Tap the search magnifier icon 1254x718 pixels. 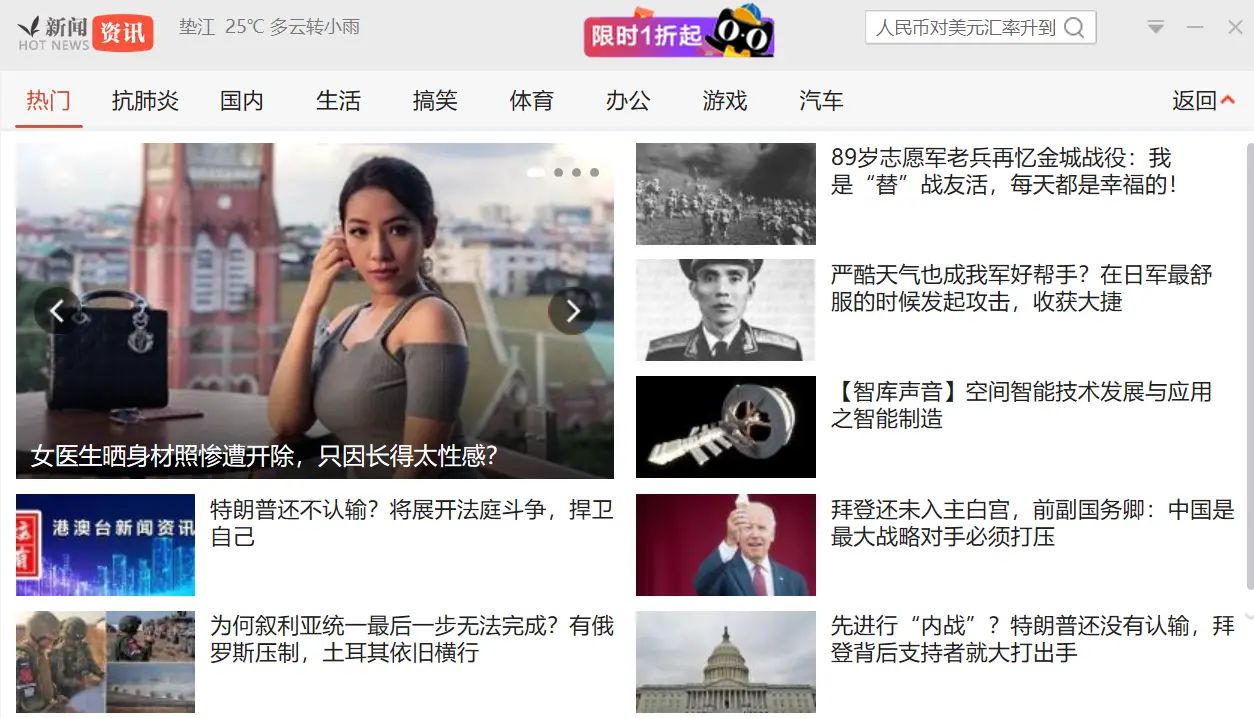(x=1074, y=28)
